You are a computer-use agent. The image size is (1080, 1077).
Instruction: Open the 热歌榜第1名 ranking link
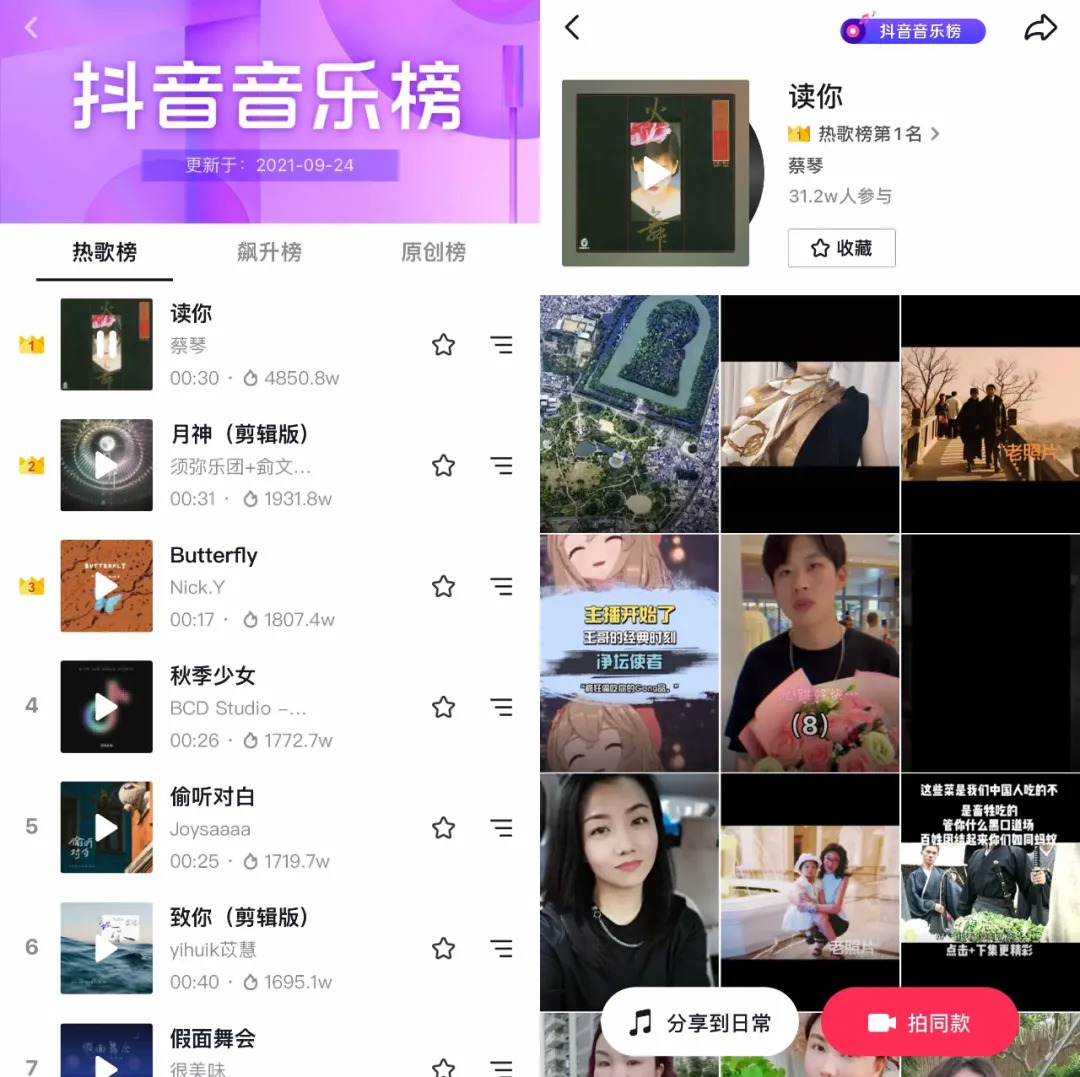(x=864, y=134)
